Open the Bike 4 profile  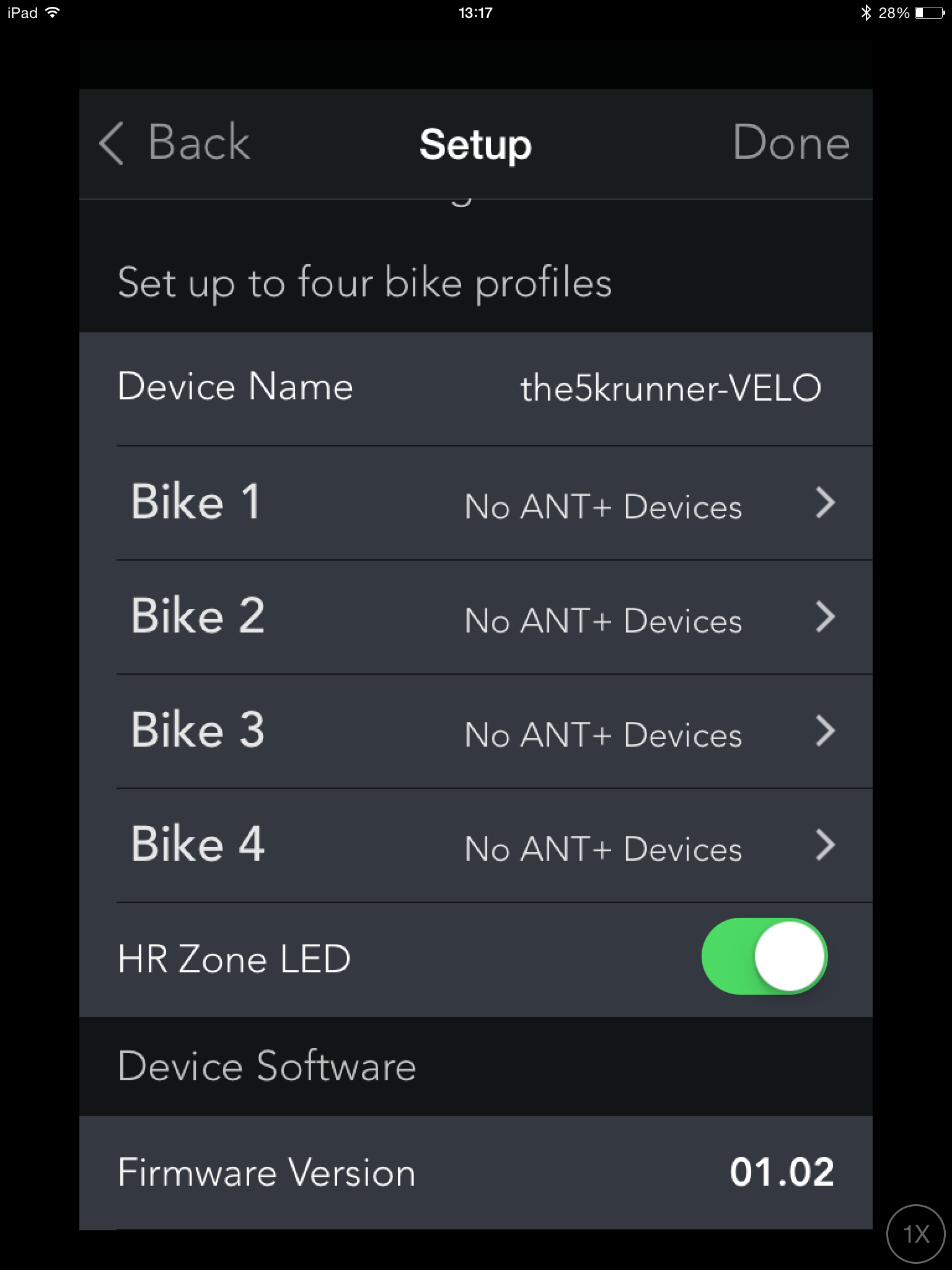click(x=483, y=845)
